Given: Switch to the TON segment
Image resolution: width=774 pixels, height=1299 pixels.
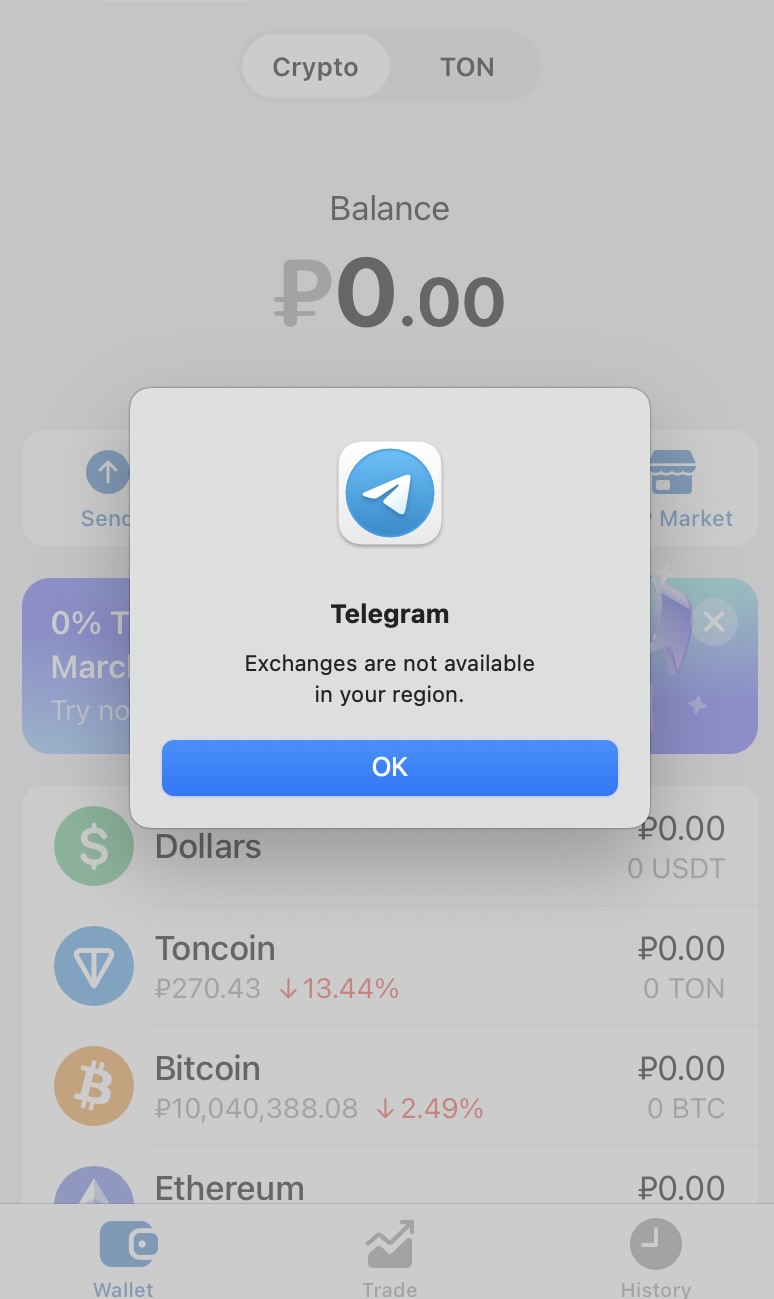Looking at the screenshot, I should pos(466,67).
